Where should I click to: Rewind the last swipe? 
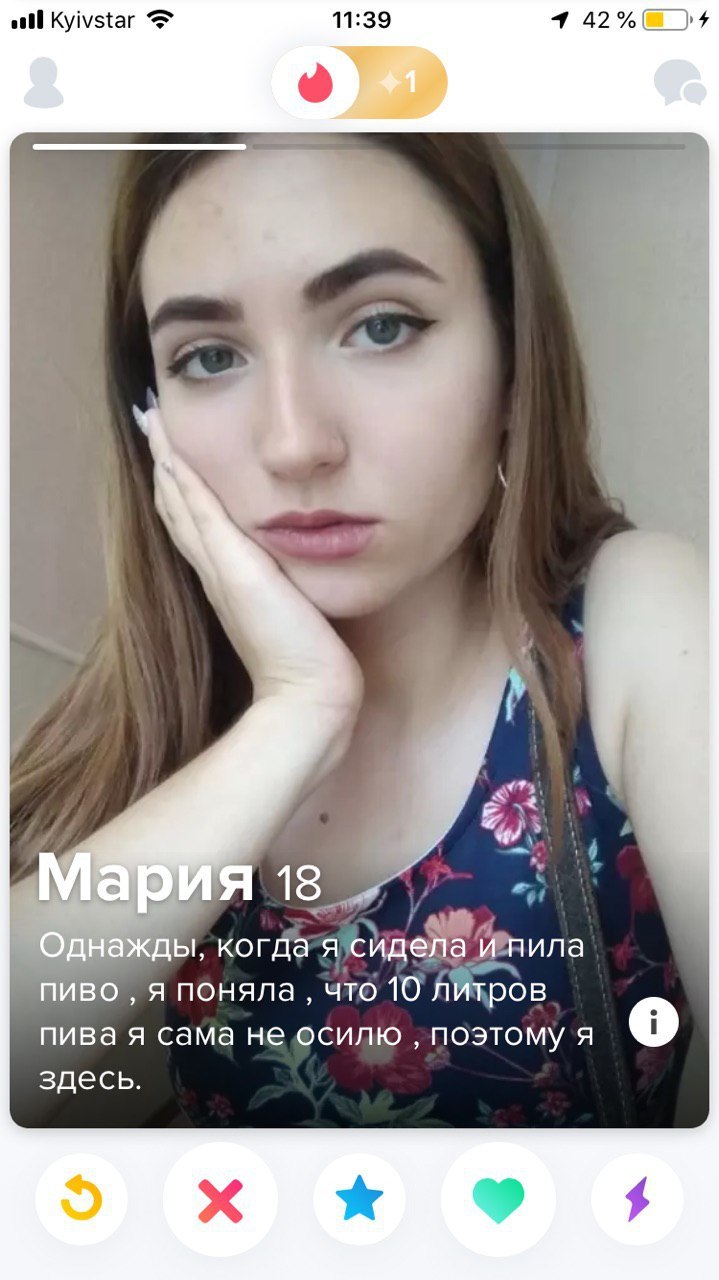(81, 1199)
